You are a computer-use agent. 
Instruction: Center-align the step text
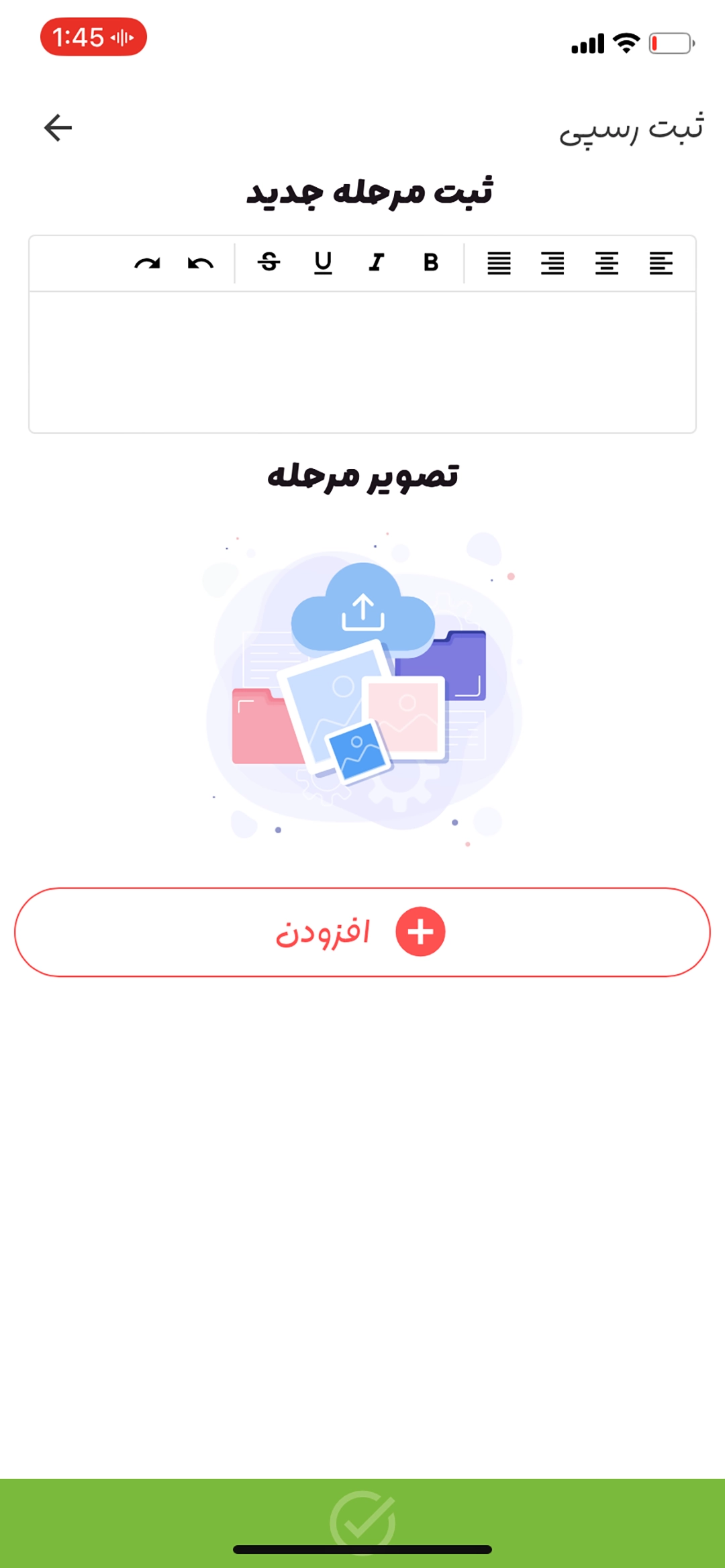tap(607, 263)
